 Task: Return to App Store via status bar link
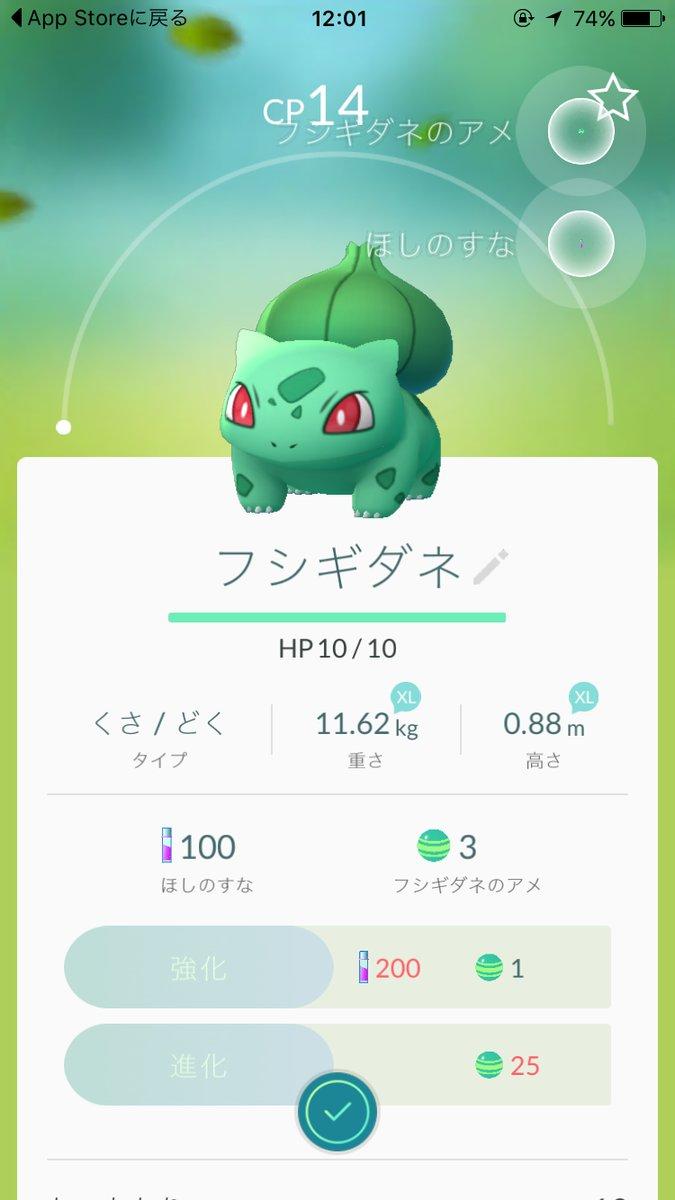tap(98, 18)
